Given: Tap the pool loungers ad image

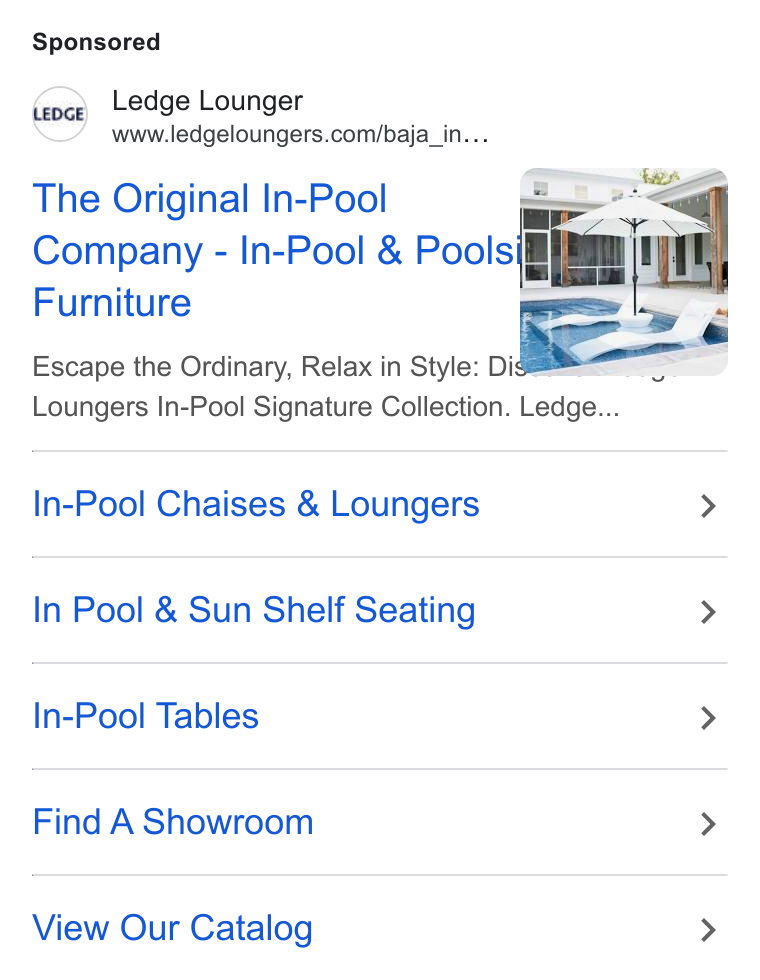Looking at the screenshot, I should click(624, 272).
